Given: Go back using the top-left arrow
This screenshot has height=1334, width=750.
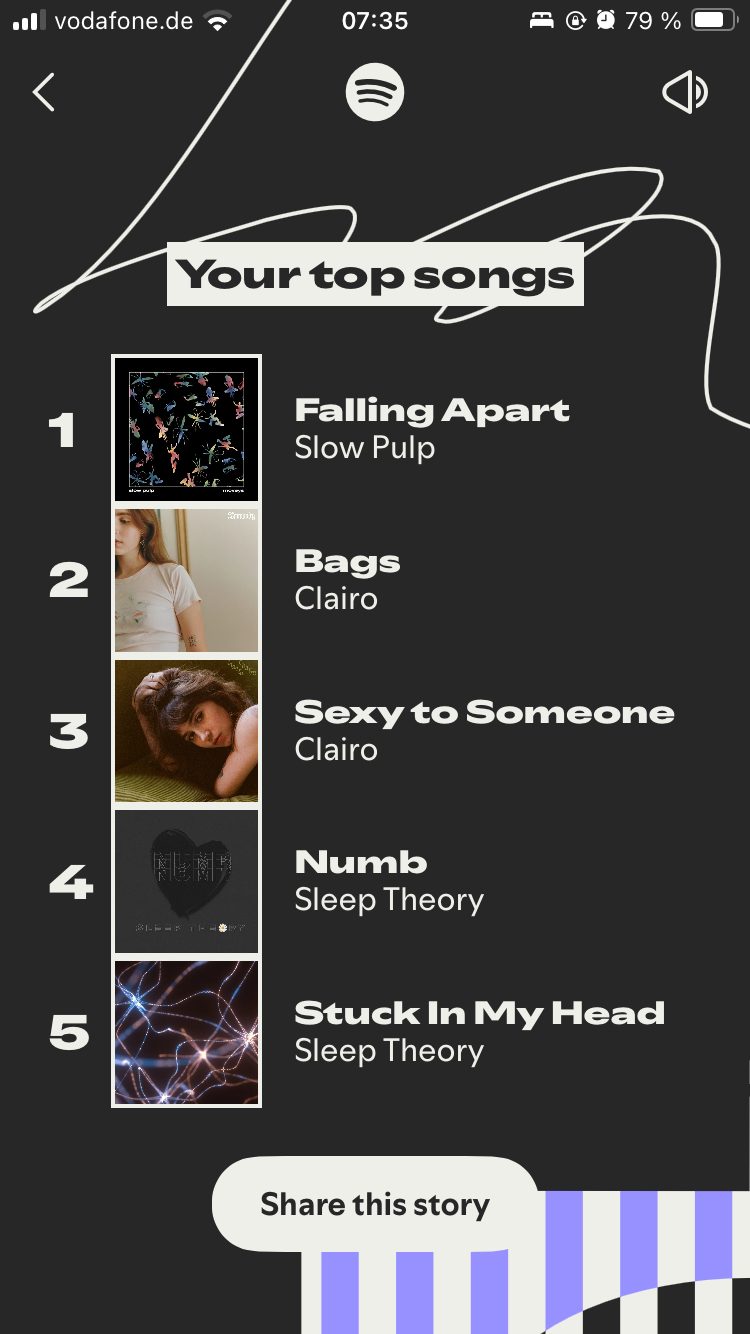Looking at the screenshot, I should pos(44,92).
